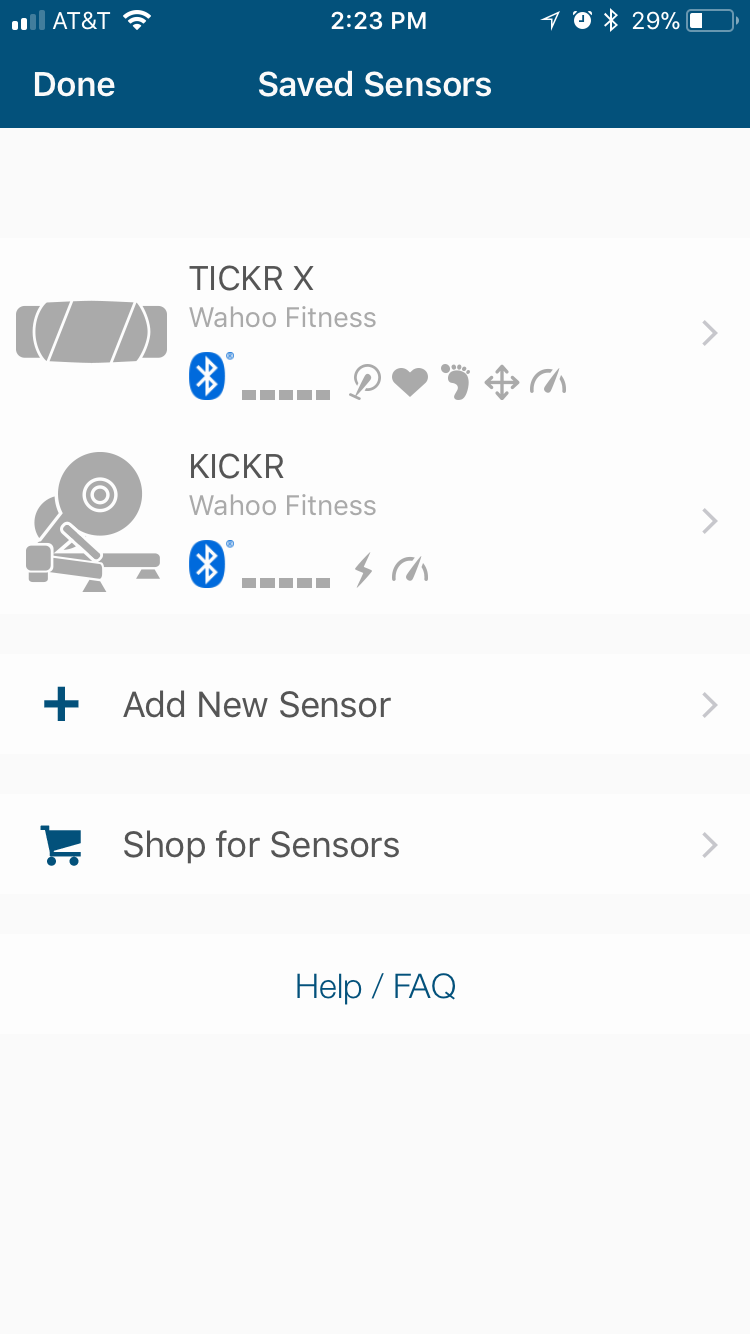Screen dimensions: 750x1334
Task: Tap Done to close Saved Sensors
Action: 74,85
